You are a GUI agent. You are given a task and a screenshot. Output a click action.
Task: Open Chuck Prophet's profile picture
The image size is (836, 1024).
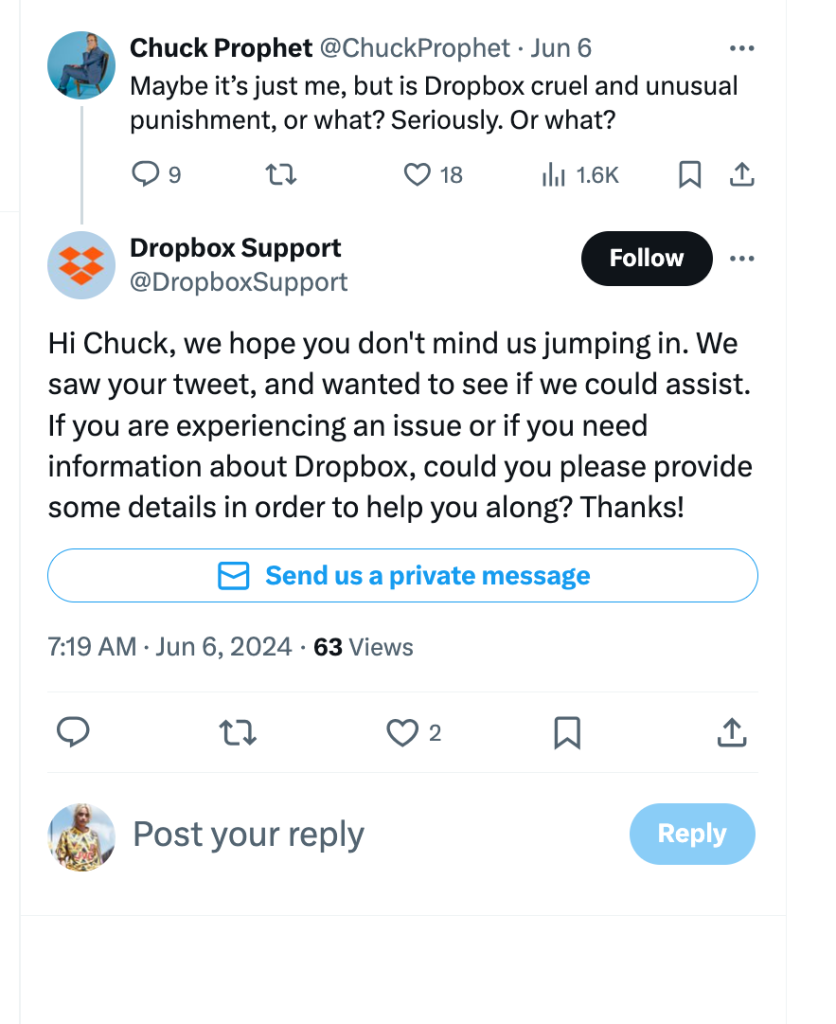81,64
